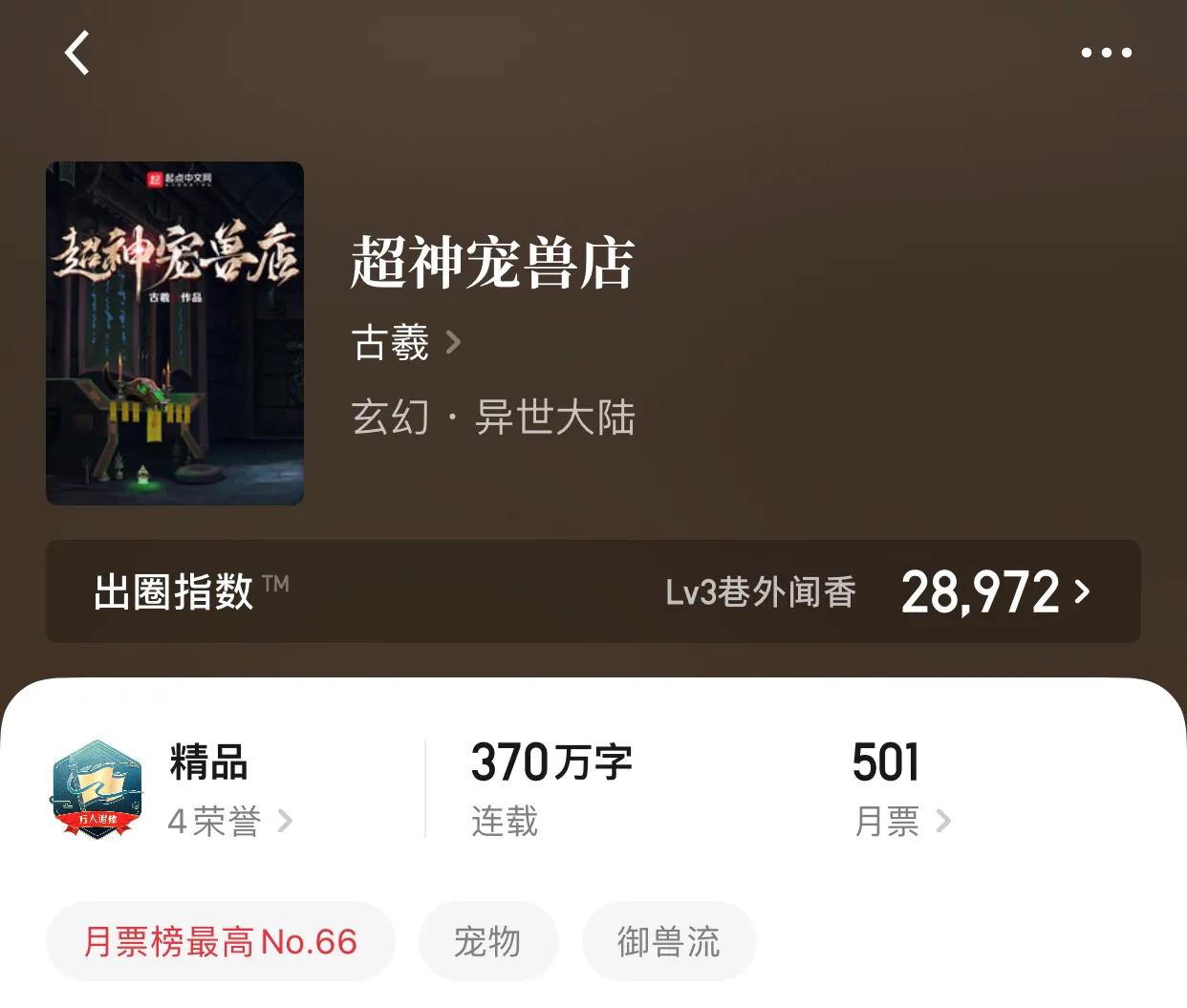This screenshot has width=1187, height=1008.
Task: View the 4 荣誉 honors list
Action: coord(229,821)
